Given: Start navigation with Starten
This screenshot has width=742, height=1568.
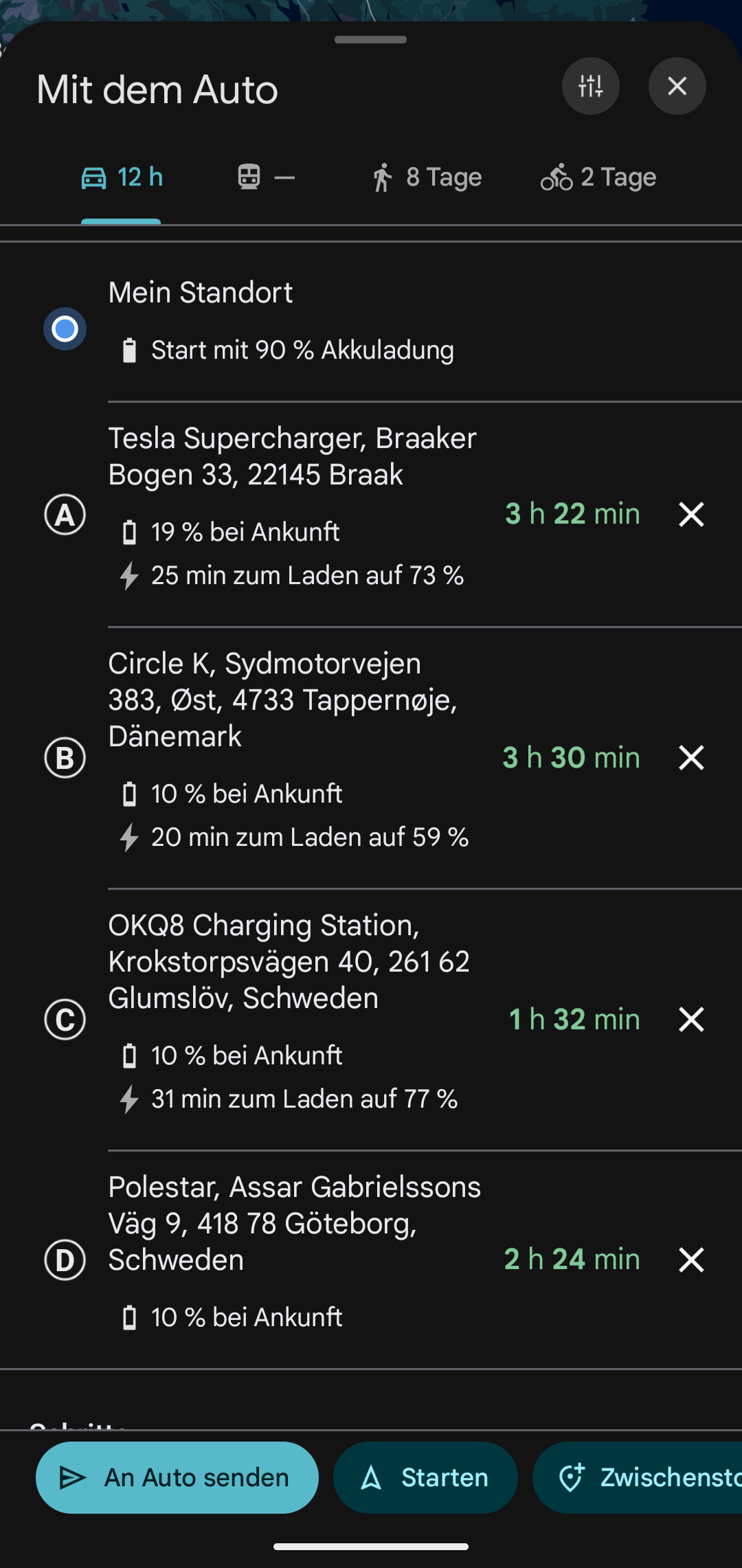Looking at the screenshot, I should [425, 1477].
